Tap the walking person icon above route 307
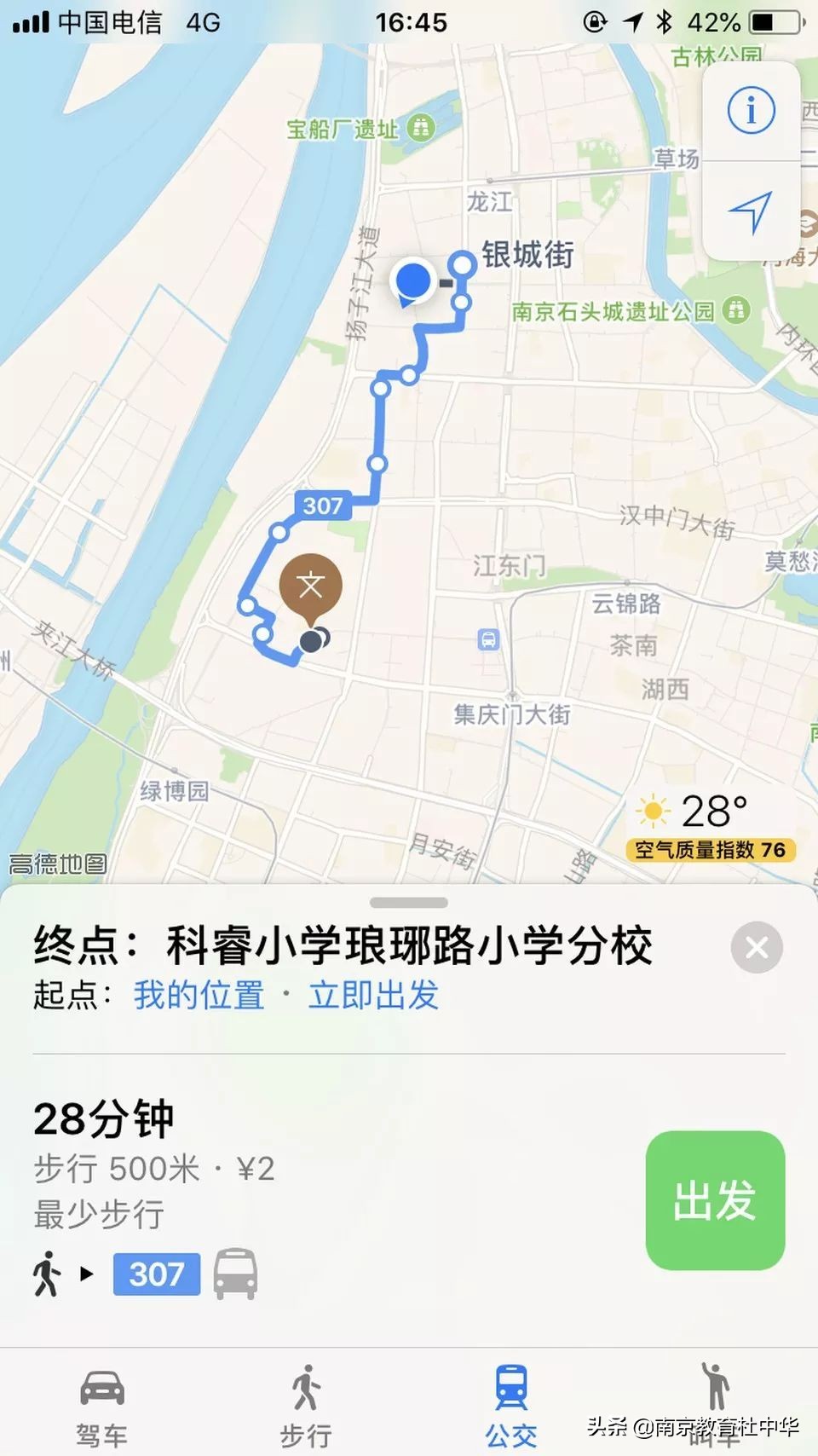This screenshot has width=818, height=1456. click(x=47, y=1274)
